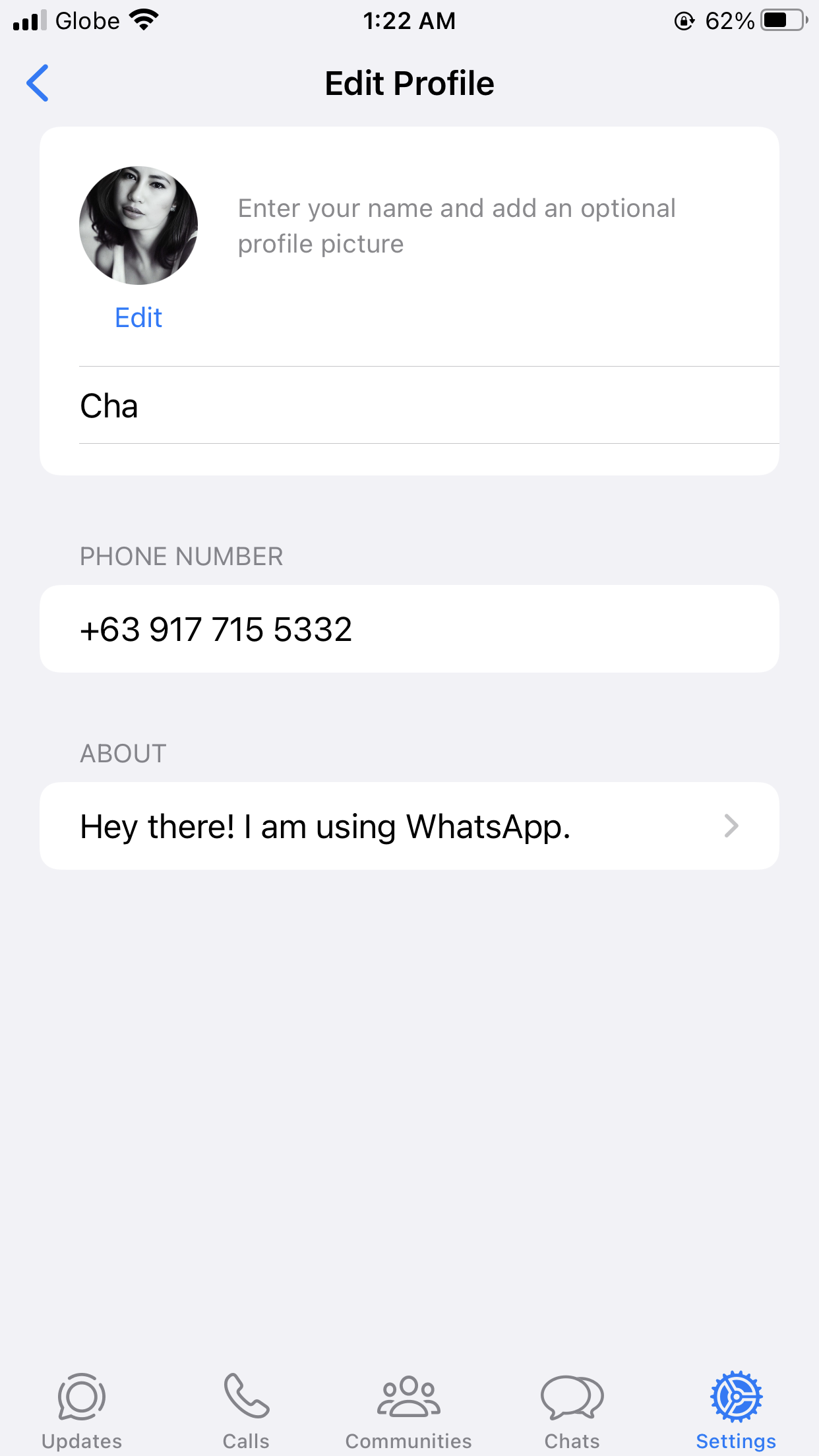Viewport: 819px width, 1456px height.
Task: Open the About status row
Action: 409,826
